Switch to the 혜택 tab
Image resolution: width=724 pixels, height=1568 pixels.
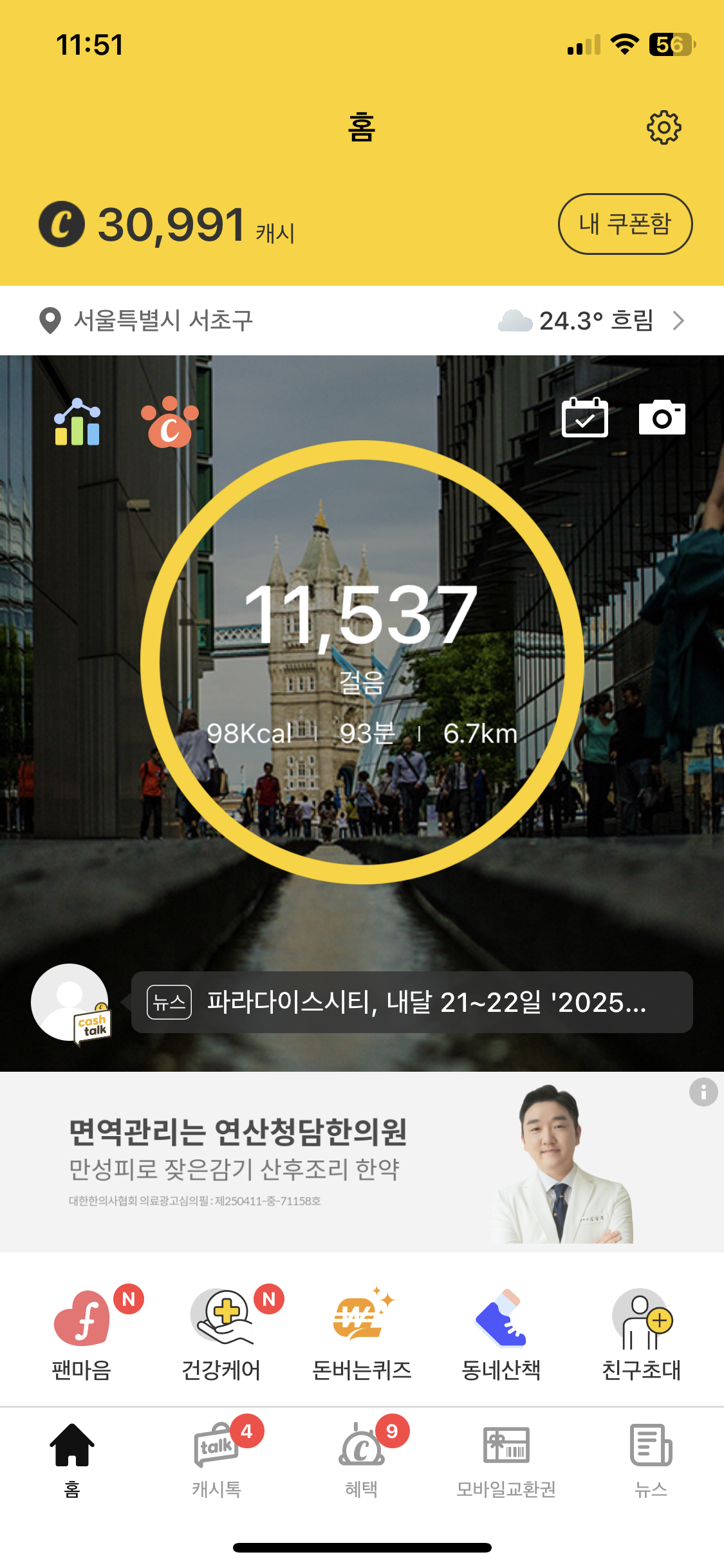point(362,1459)
